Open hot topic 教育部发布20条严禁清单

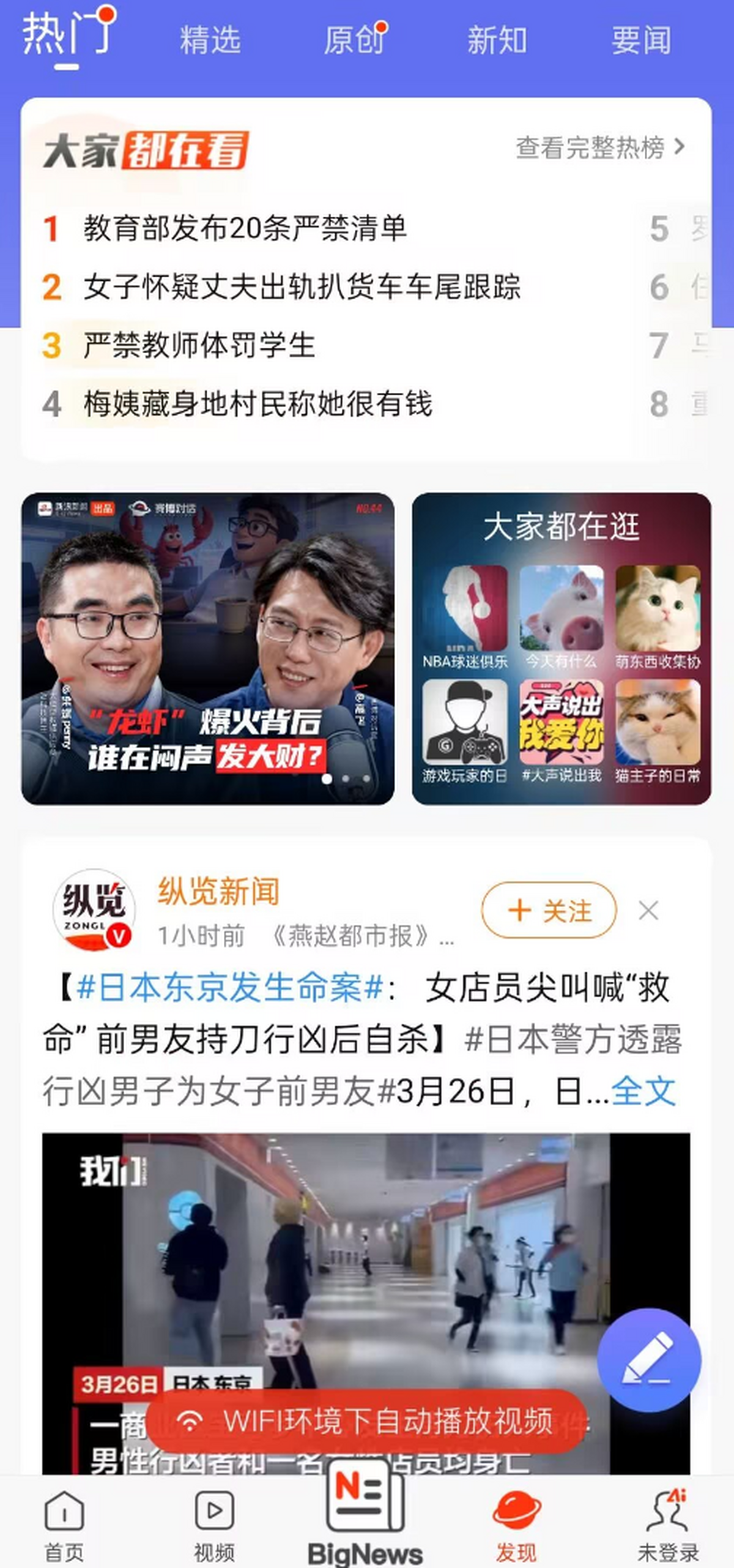245,228
